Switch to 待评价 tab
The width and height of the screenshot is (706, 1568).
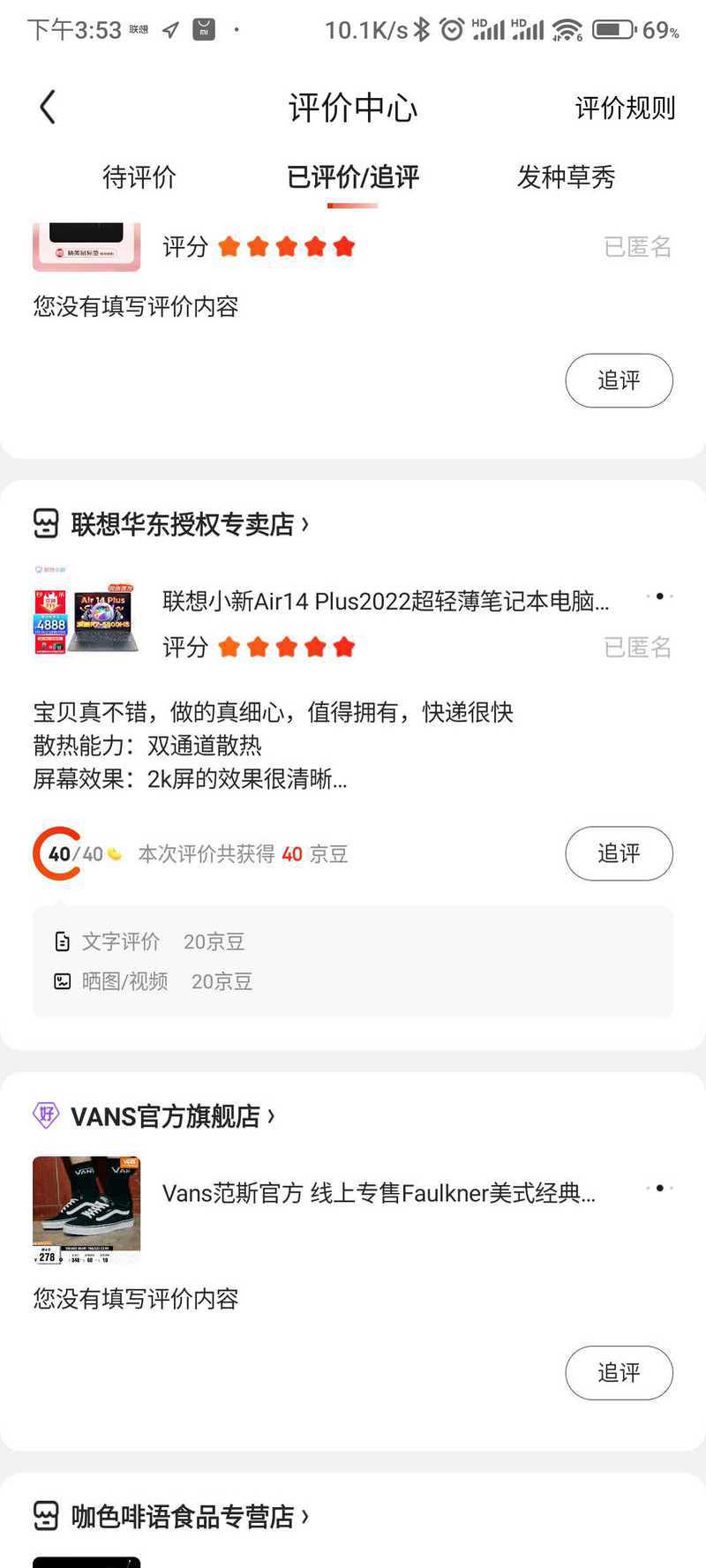click(x=139, y=177)
